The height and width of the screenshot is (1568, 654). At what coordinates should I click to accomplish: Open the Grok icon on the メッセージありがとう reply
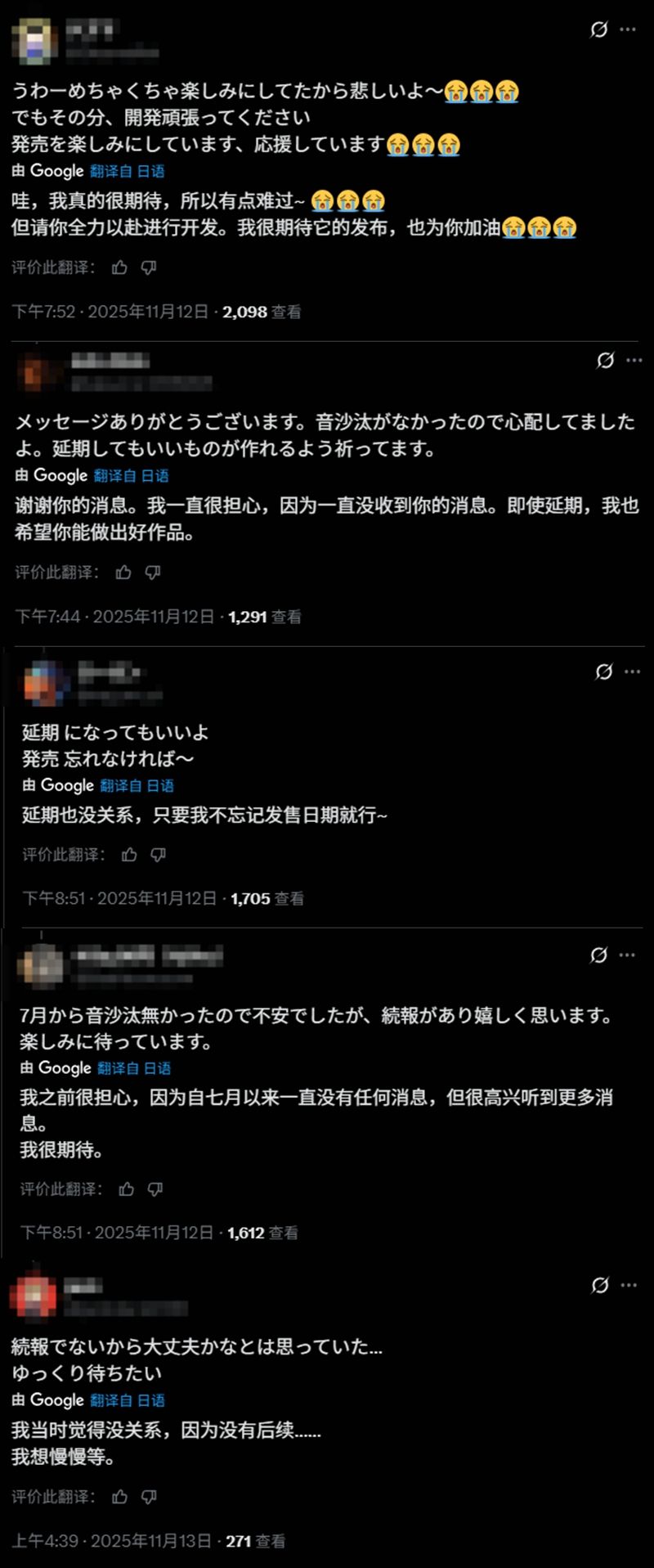tap(605, 361)
